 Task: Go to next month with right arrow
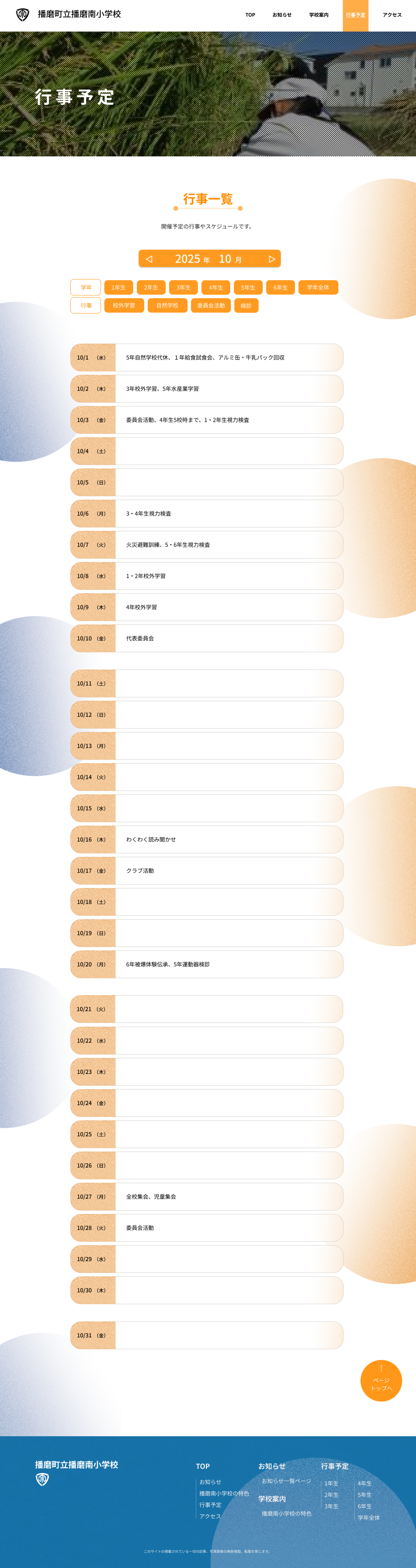tap(272, 259)
